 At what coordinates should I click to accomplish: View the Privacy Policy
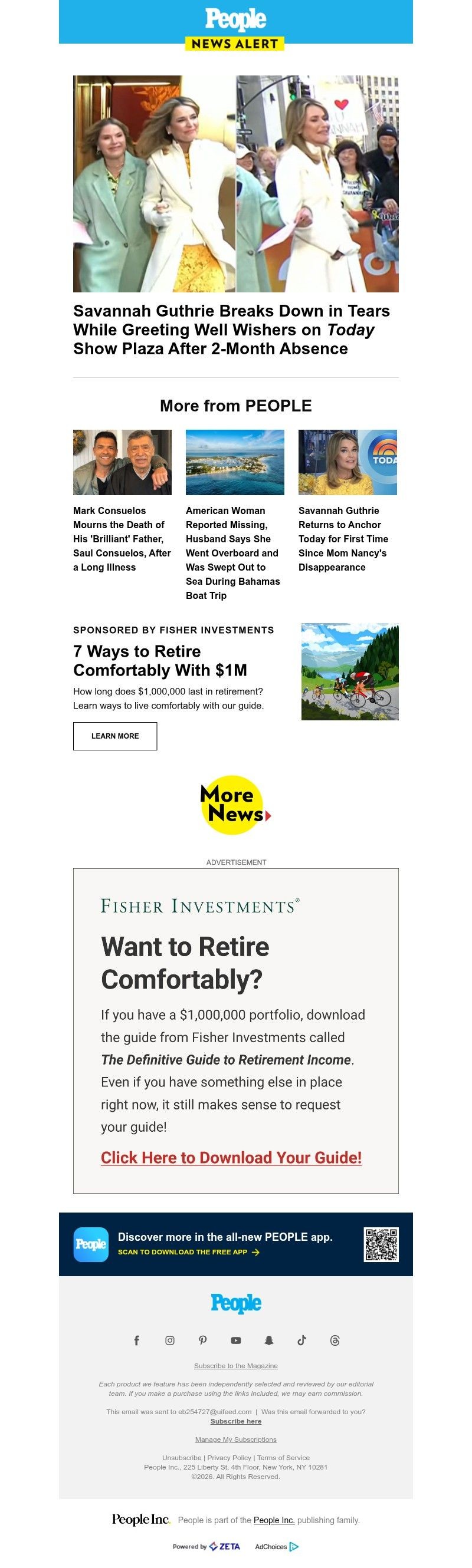pyautogui.click(x=229, y=1458)
